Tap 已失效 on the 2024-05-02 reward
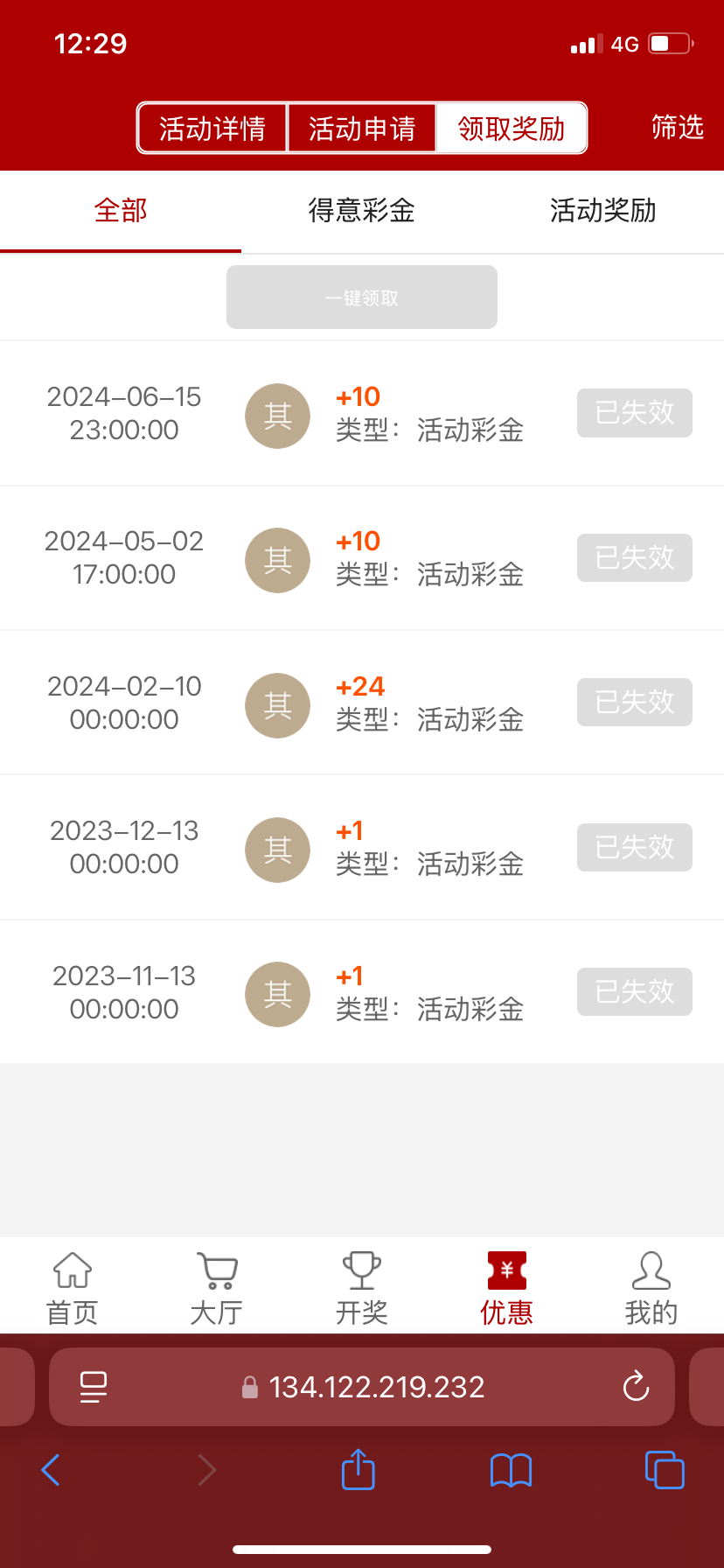The width and height of the screenshot is (724, 1568). [635, 557]
